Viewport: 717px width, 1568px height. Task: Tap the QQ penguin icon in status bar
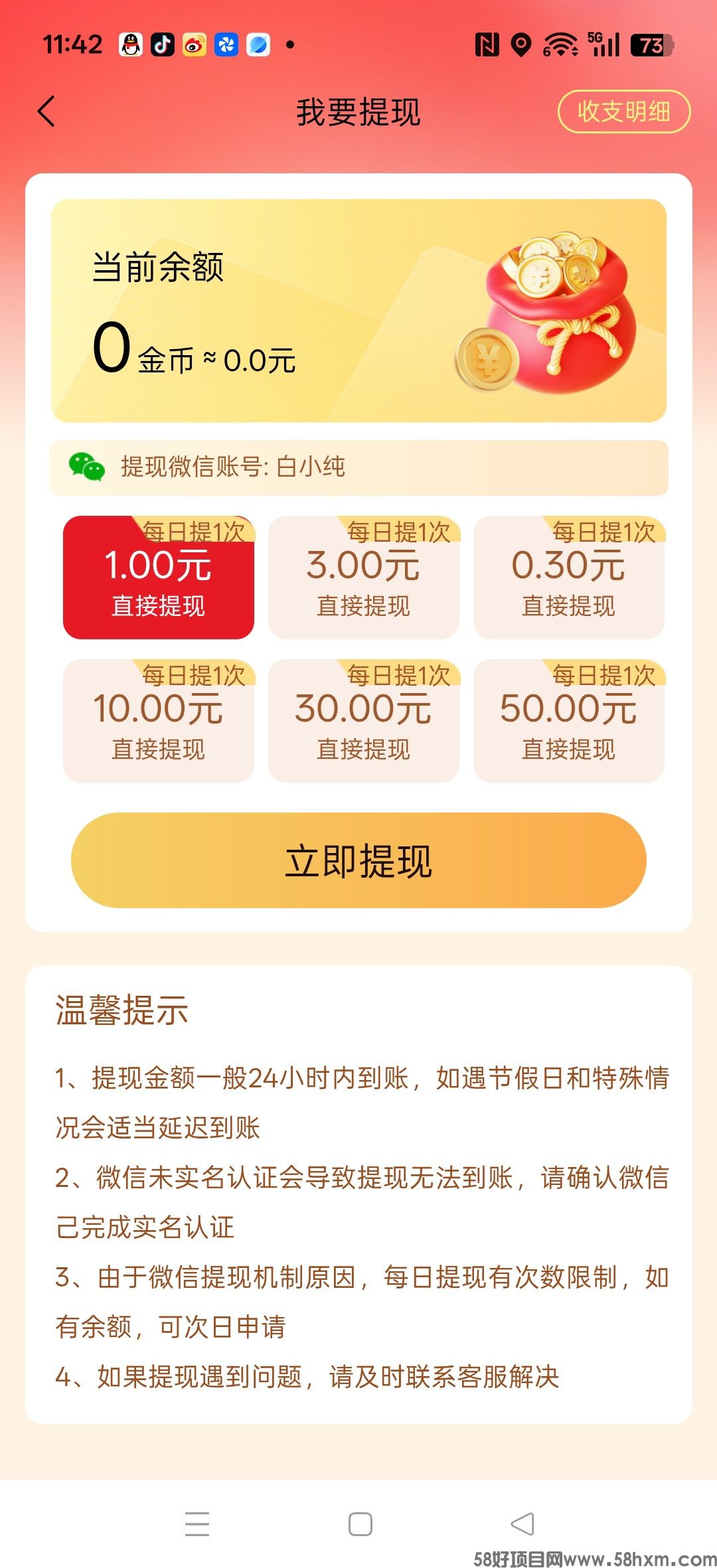coord(130,44)
